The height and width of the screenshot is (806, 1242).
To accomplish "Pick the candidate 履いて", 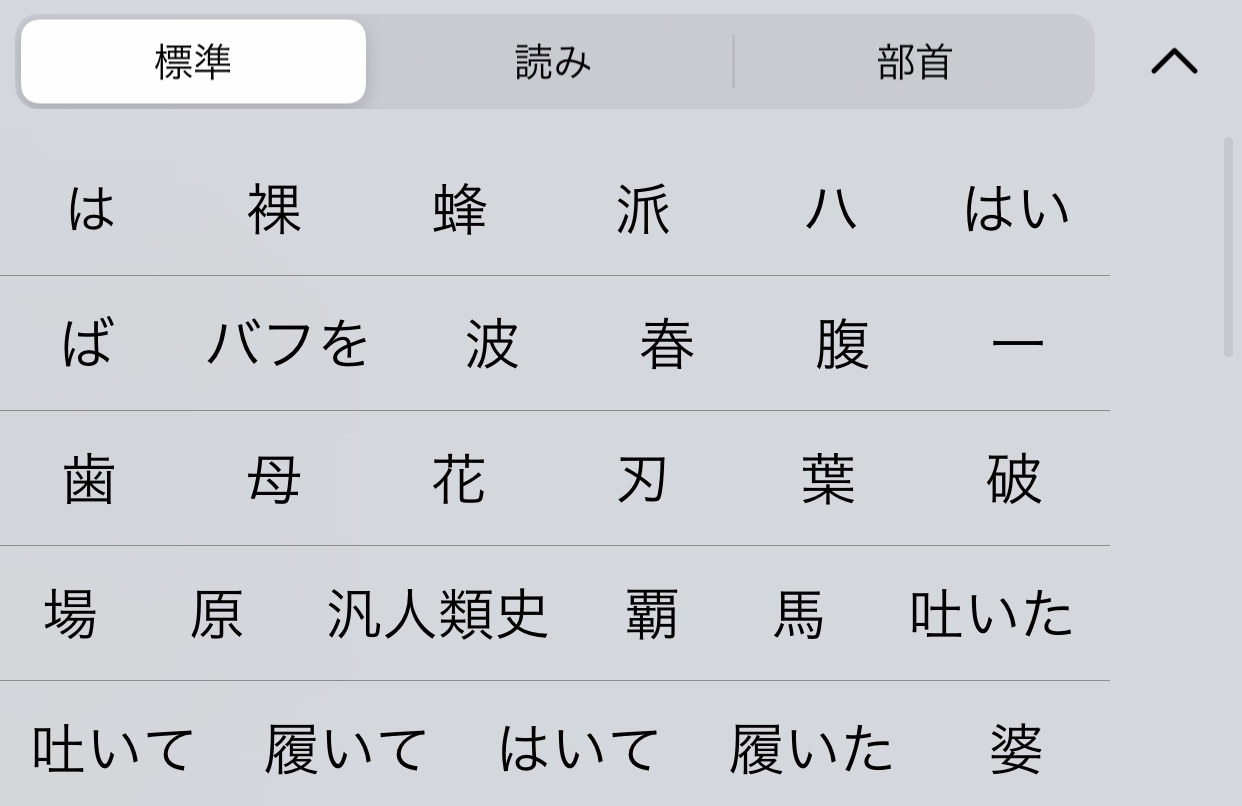I will pyautogui.click(x=346, y=749).
